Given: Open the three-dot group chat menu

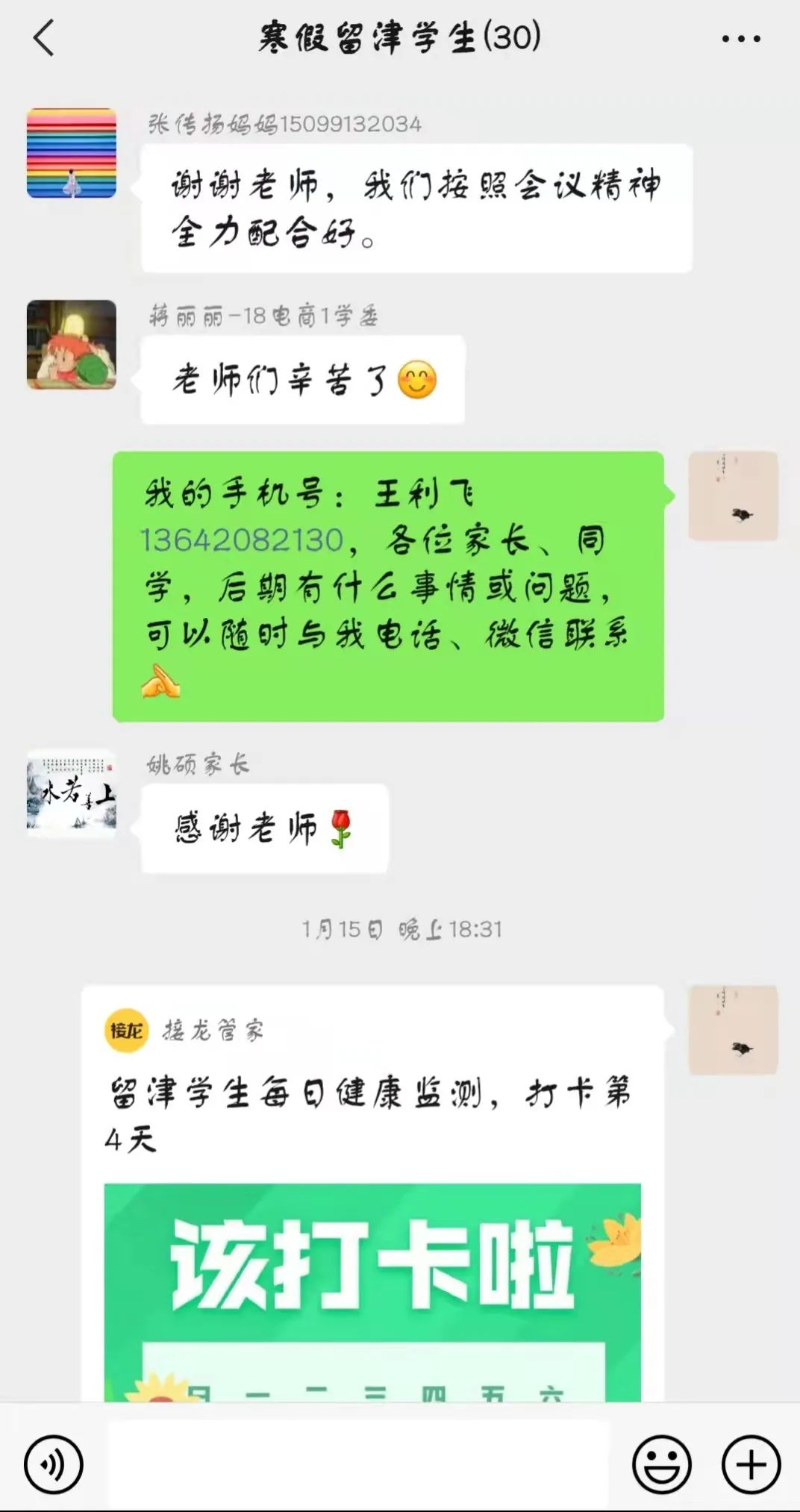Looking at the screenshot, I should coord(740,39).
